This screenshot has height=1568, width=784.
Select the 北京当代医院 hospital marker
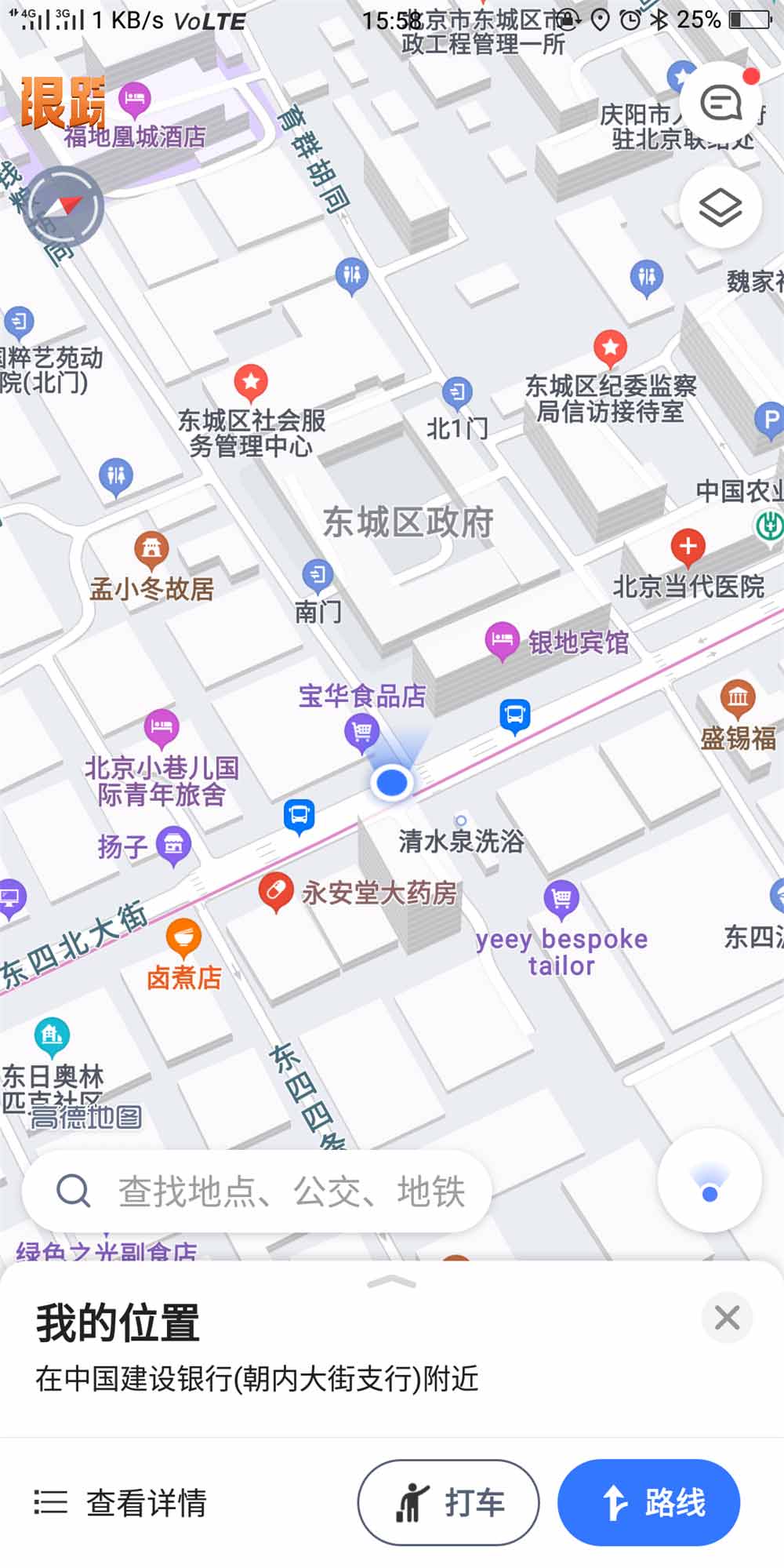pos(688,547)
